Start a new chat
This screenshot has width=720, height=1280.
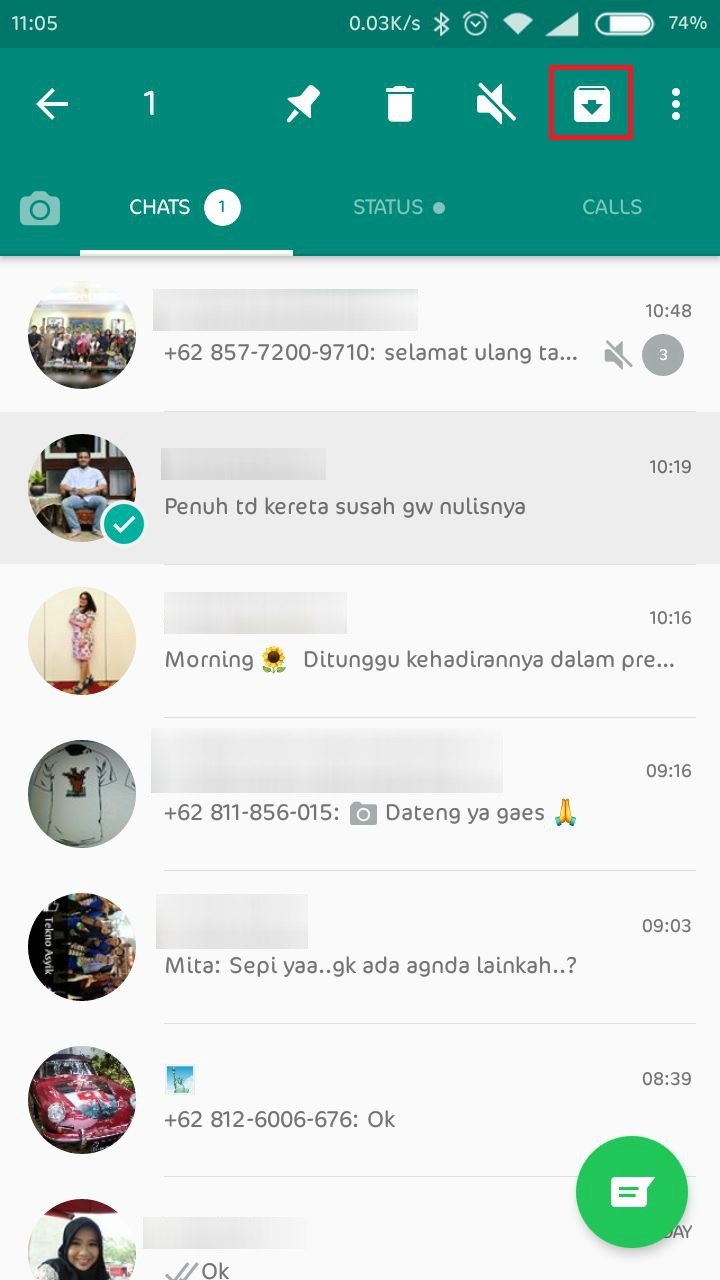click(x=631, y=1192)
